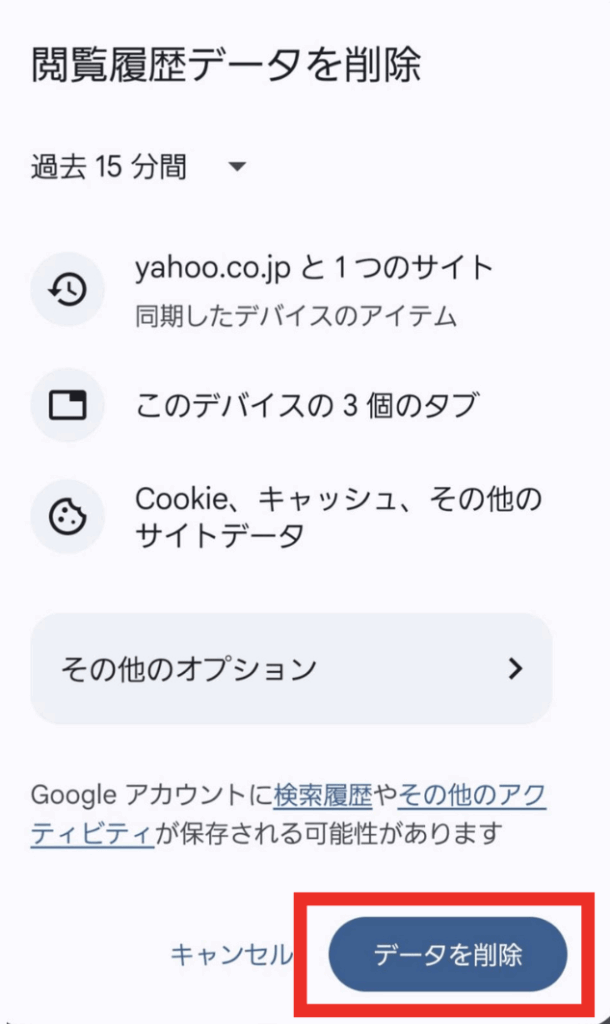This screenshot has height=1024, width=610.
Task: Open その他のオプション
Action: click(291, 669)
